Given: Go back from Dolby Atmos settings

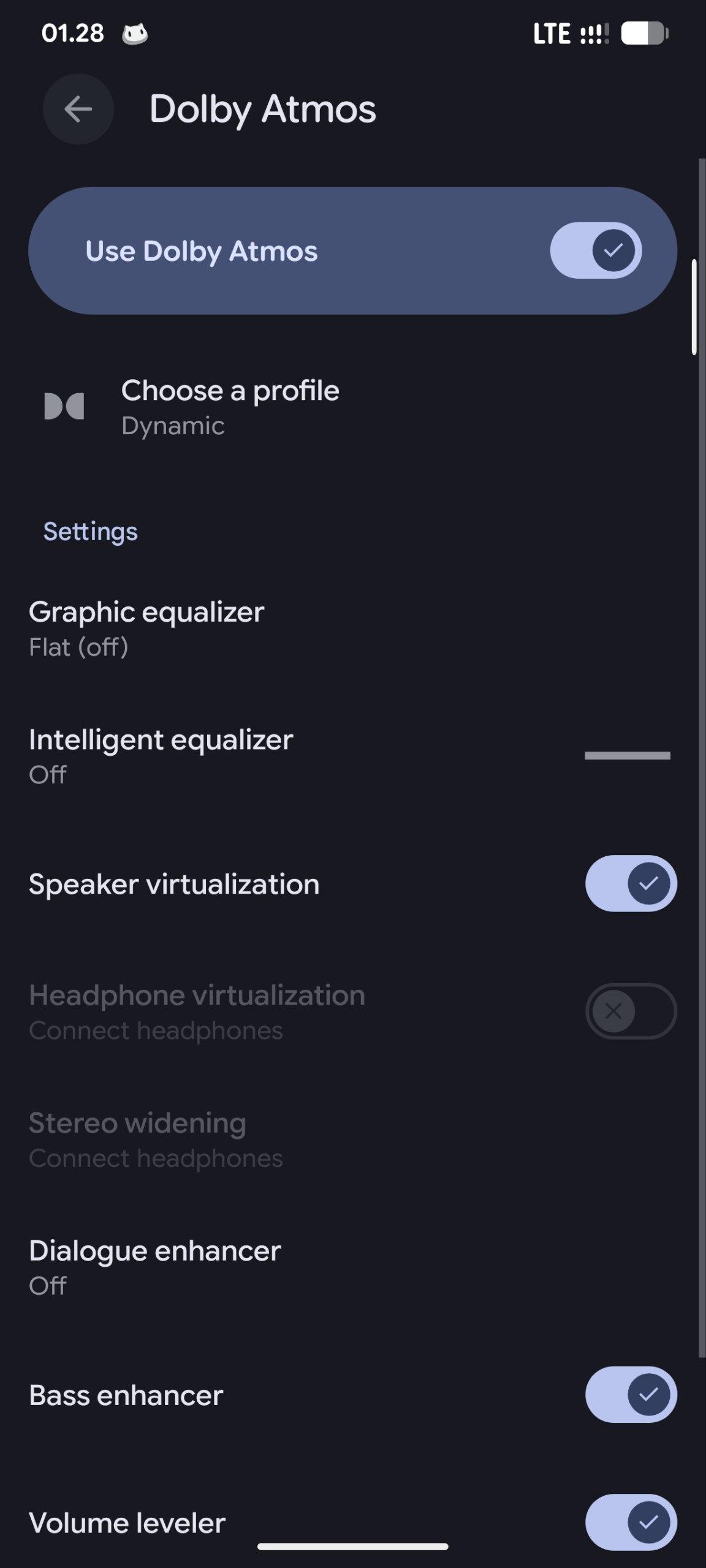Looking at the screenshot, I should 78,110.
